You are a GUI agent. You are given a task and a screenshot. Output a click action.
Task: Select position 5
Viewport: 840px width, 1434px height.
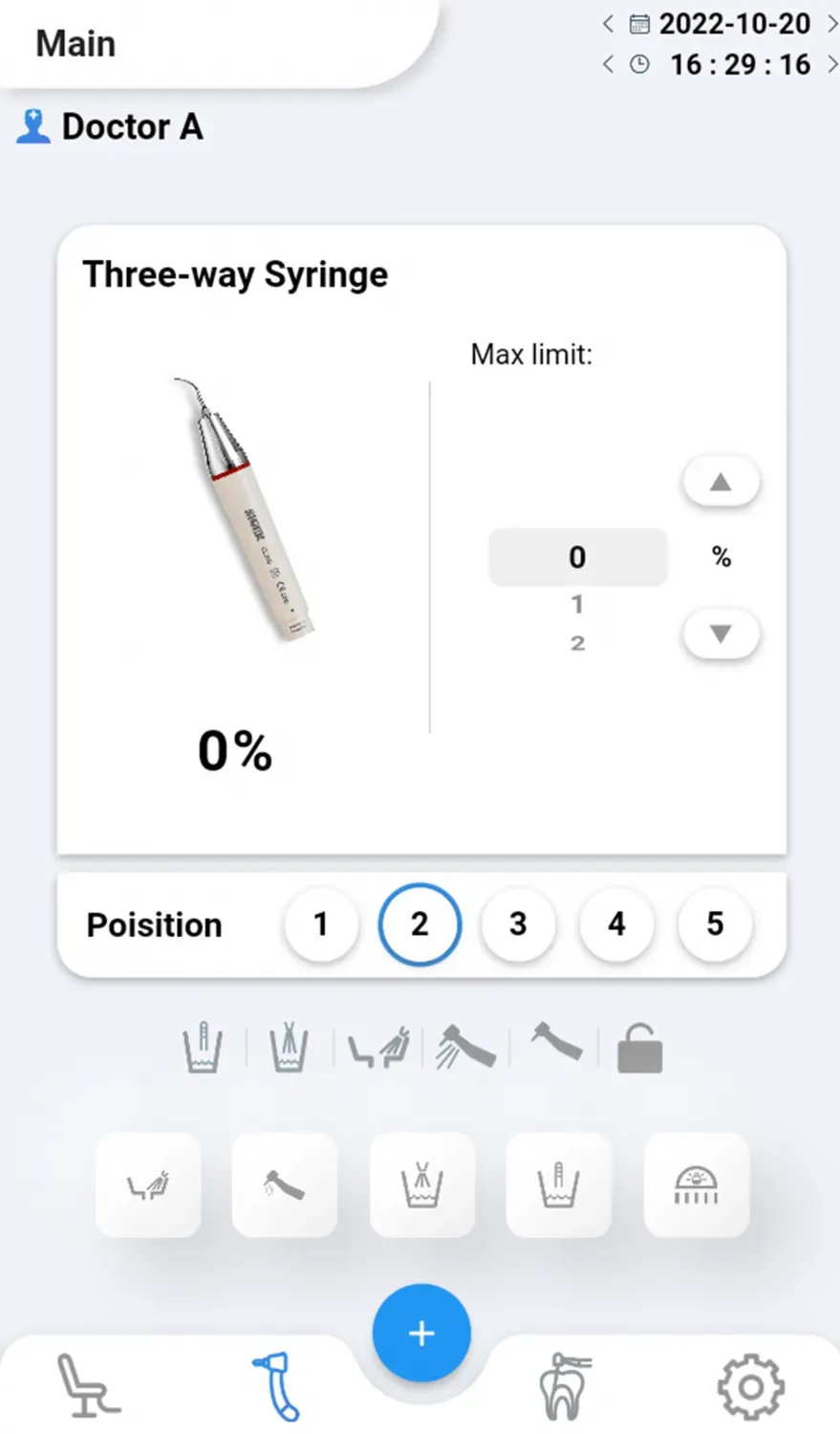[x=715, y=924]
